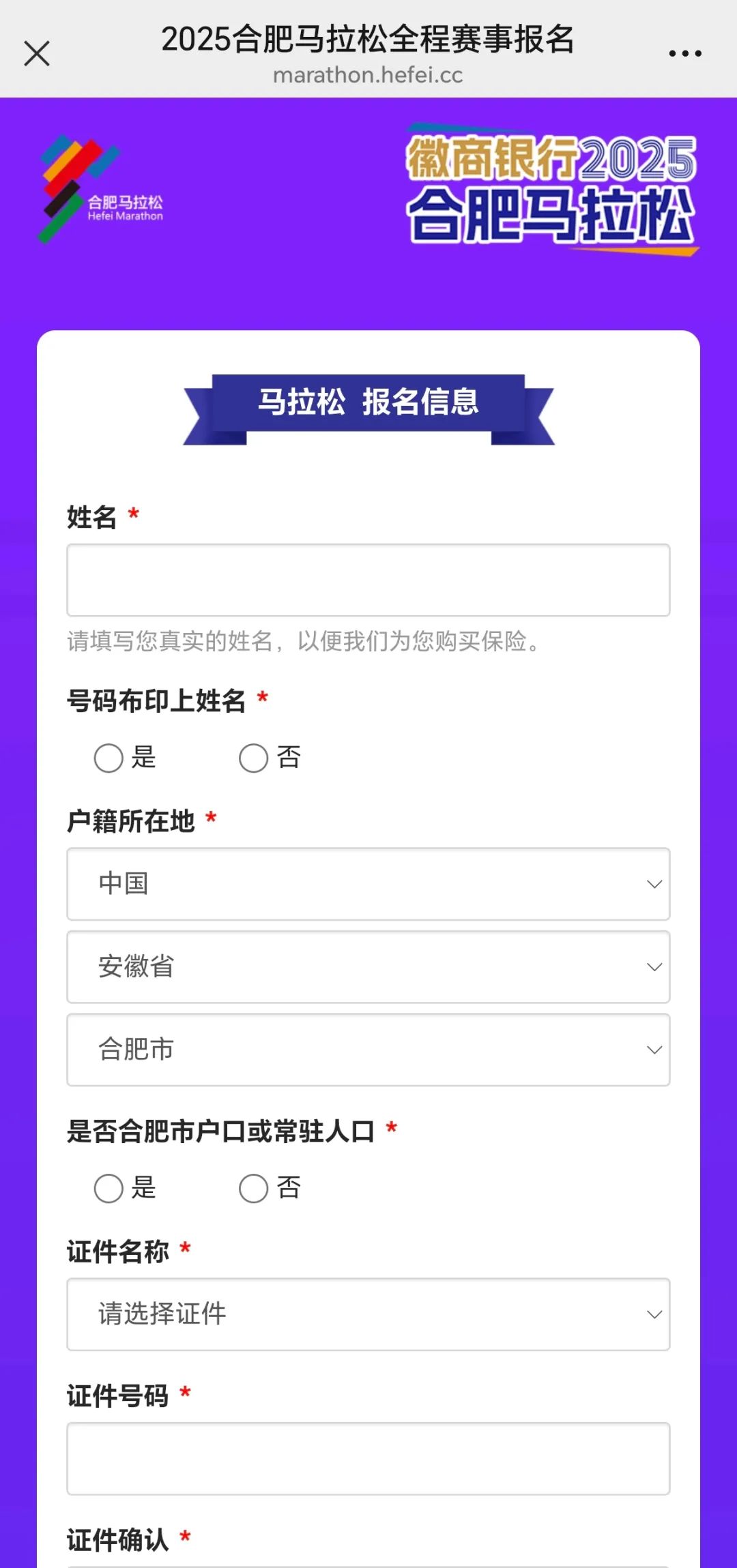The width and height of the screenshot is (737, 1568).
Task: Select 是 for 号码布印上姓名
Action: pos(109,758)
